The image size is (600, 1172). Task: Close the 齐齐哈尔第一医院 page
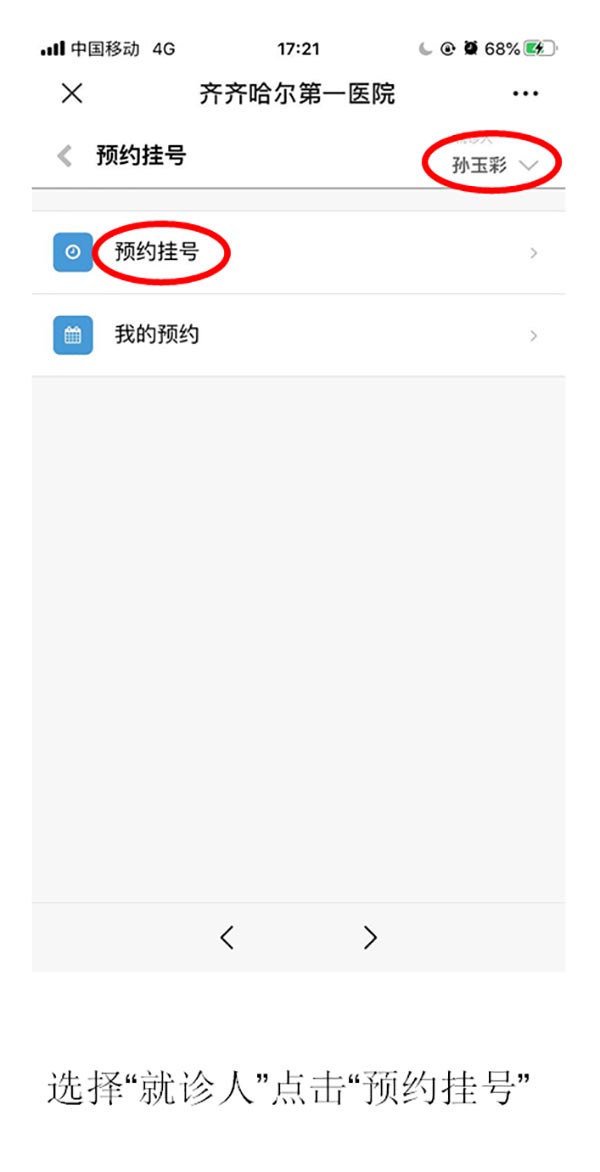pos(72,93)
